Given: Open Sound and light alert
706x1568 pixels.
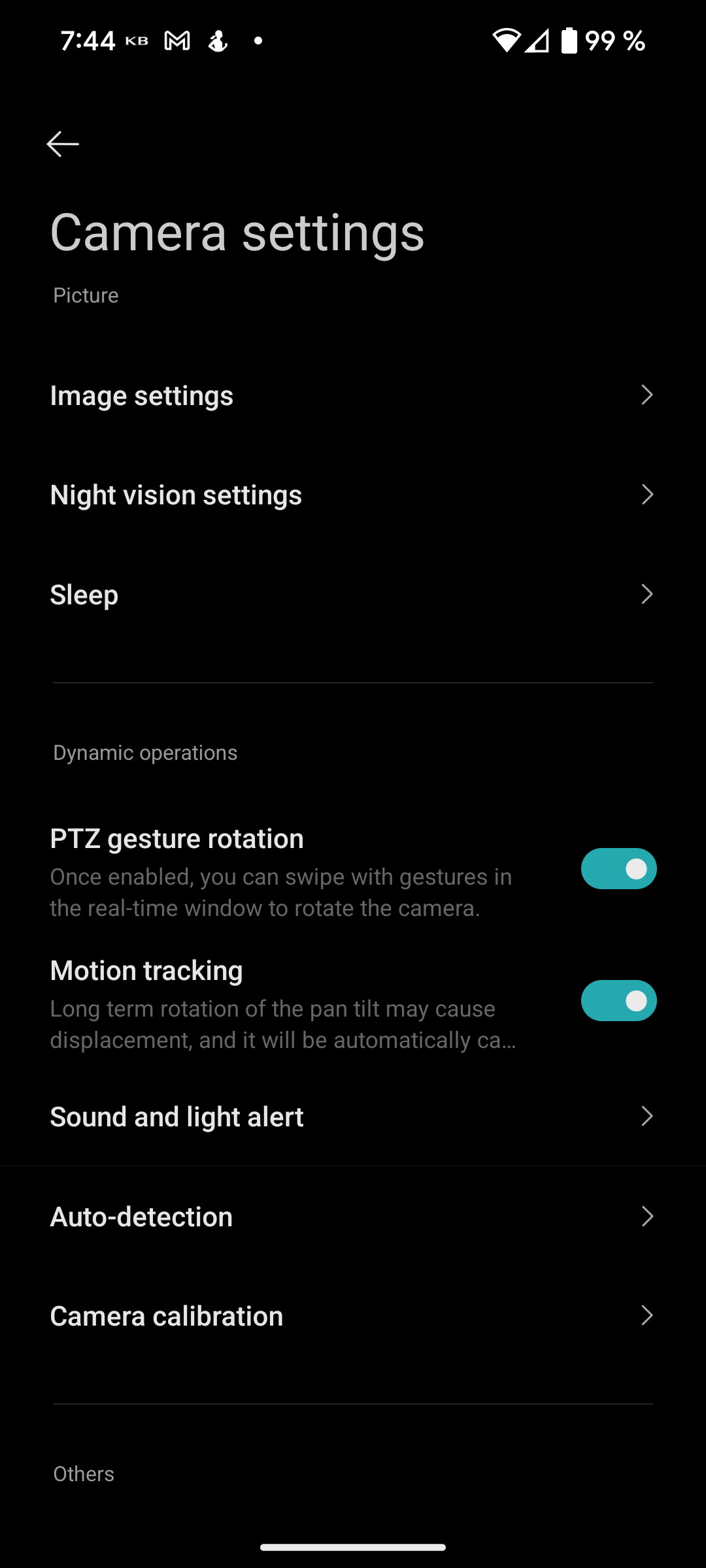Looking at the screenshot, I should coord(353,1117).
